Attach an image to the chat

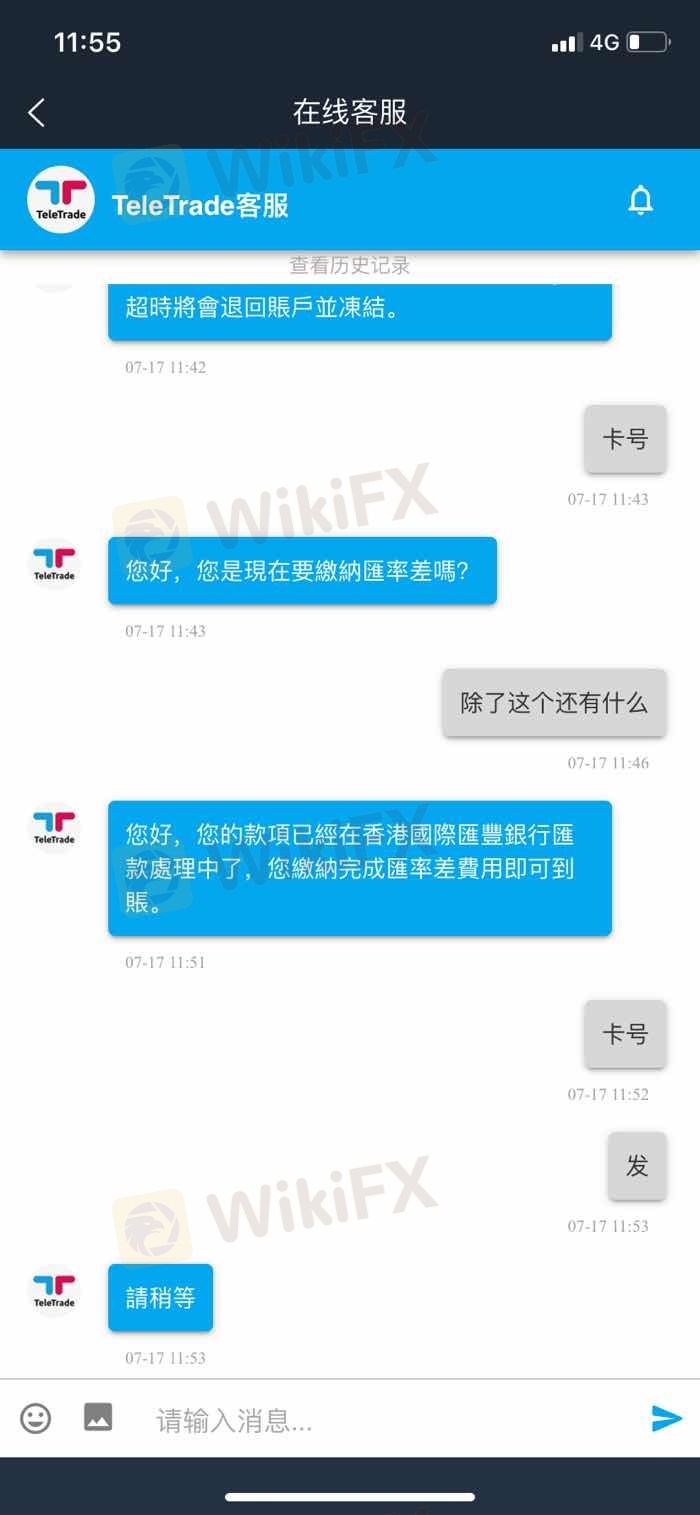click(98, 1417)
